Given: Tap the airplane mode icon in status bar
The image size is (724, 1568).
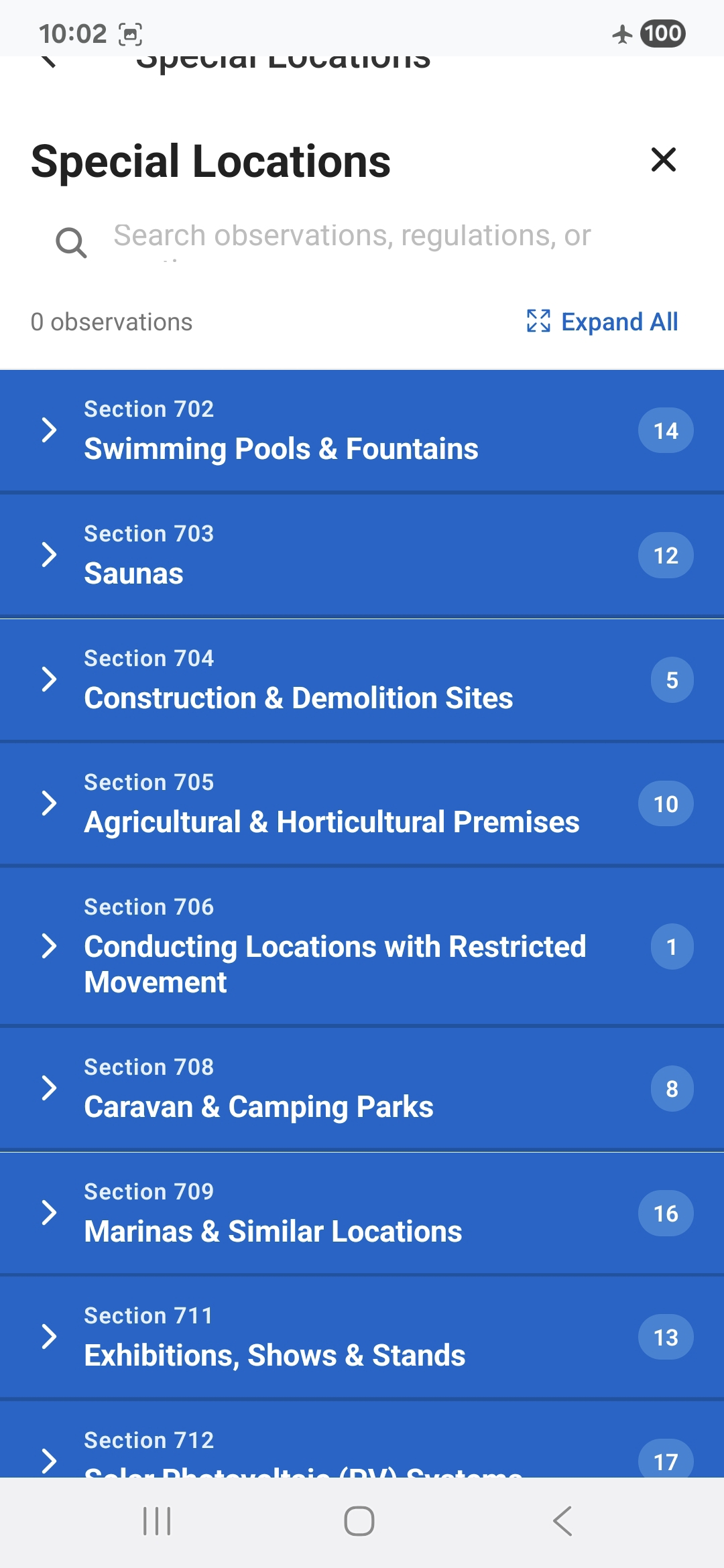Looking at the screenshot, I should (x=623, y=33).
